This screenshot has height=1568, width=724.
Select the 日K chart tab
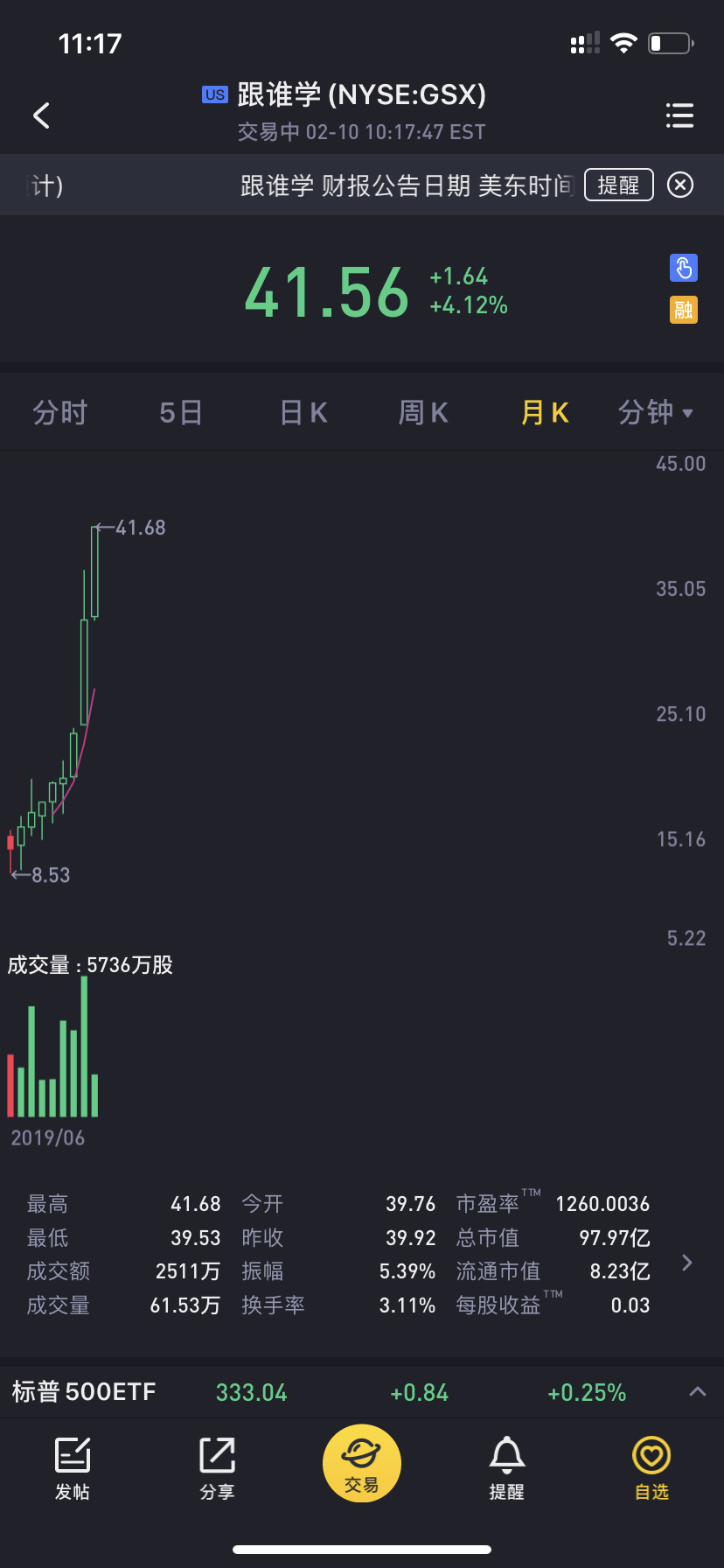pos(303,412)
